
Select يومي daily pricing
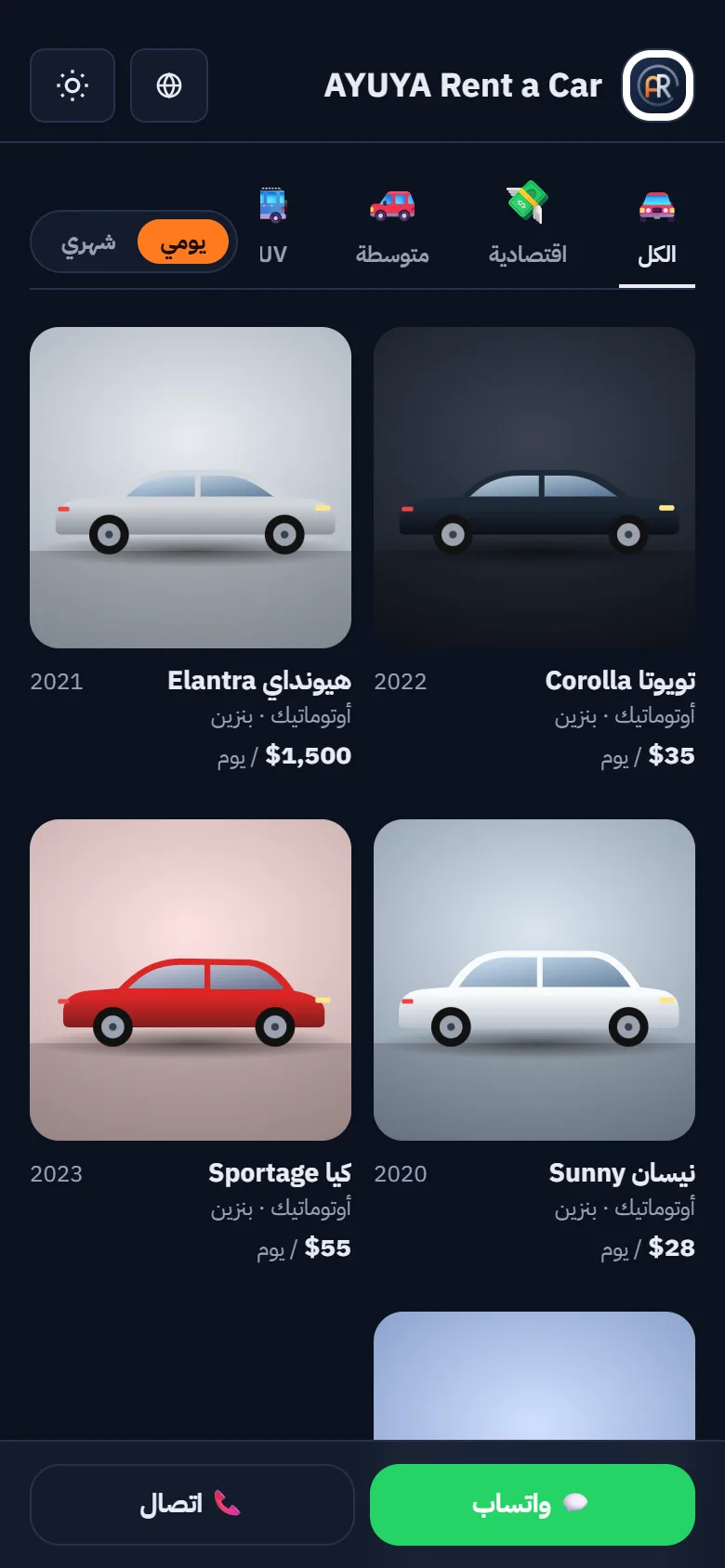point(183,242)
